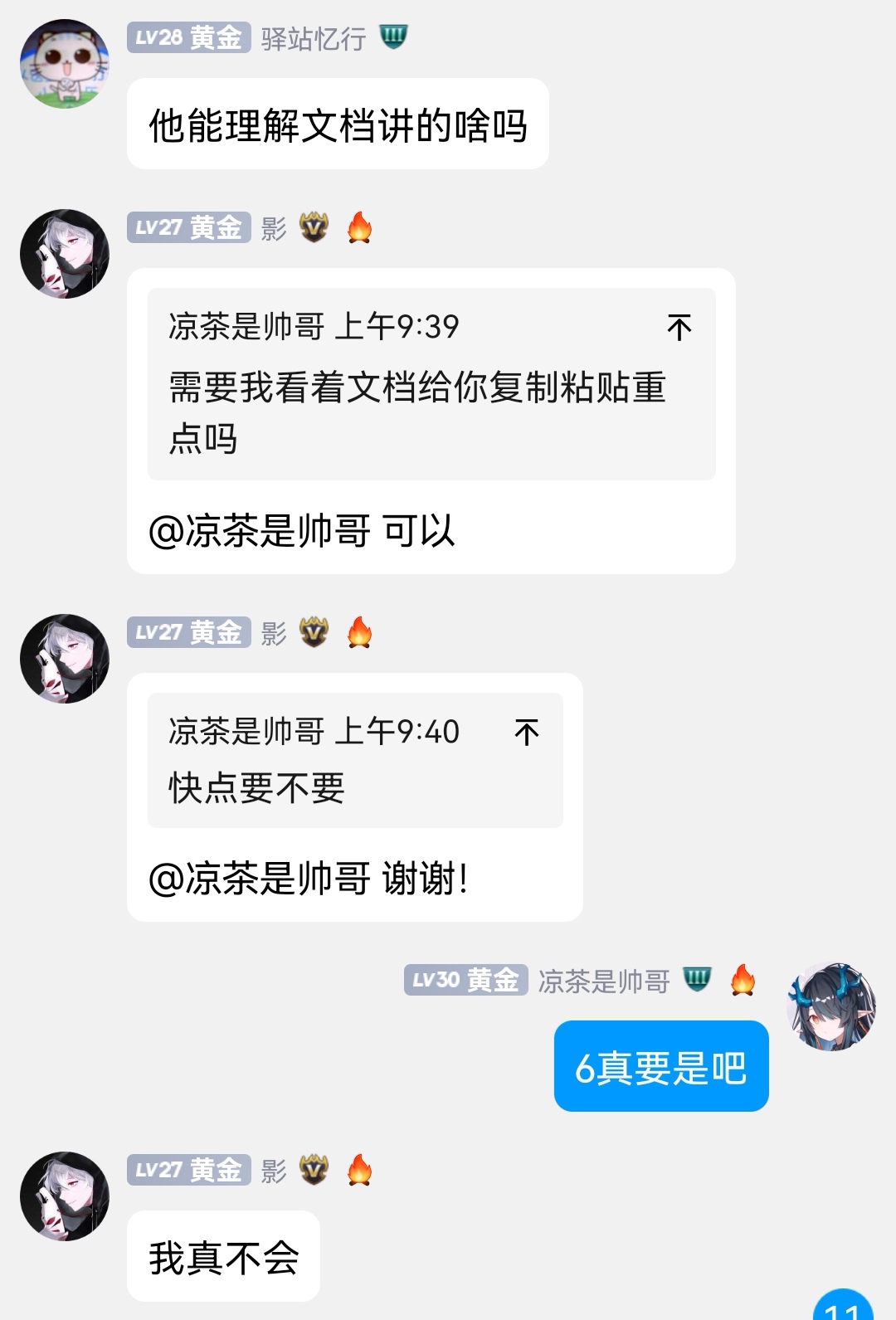Open 驿站忆行's profile avatar
Viewport: 896px width, 1320px height.
point(65,64)
